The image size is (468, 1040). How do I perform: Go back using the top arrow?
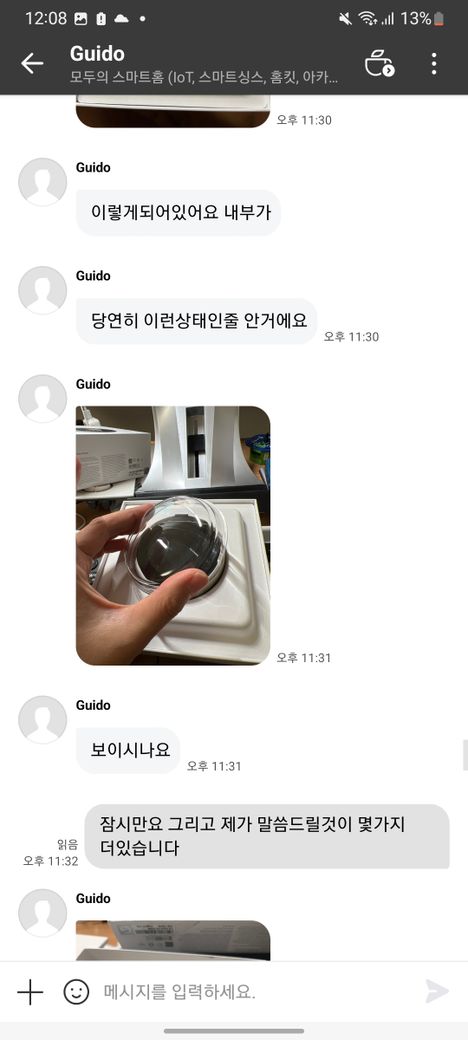(x=32, y=64)
